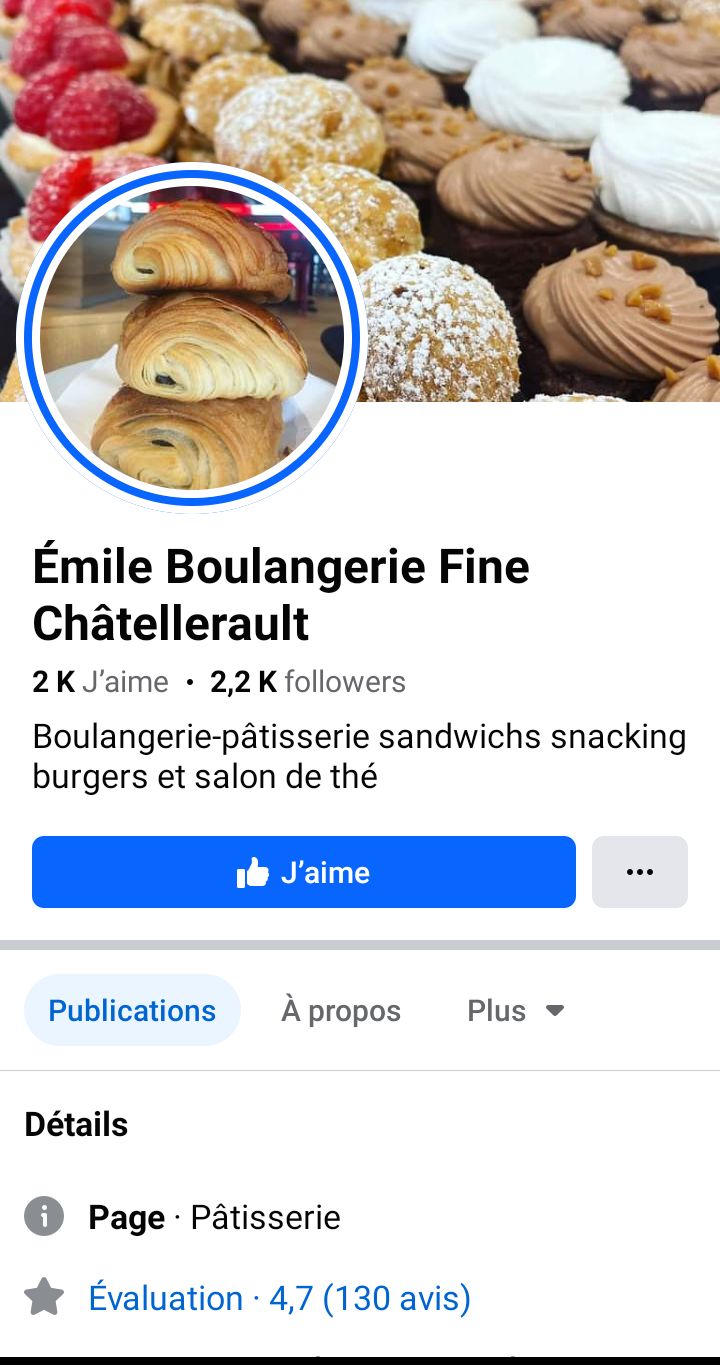View the 2,2 K followers list
720x1365 pixels.
(x=307, y=681)
